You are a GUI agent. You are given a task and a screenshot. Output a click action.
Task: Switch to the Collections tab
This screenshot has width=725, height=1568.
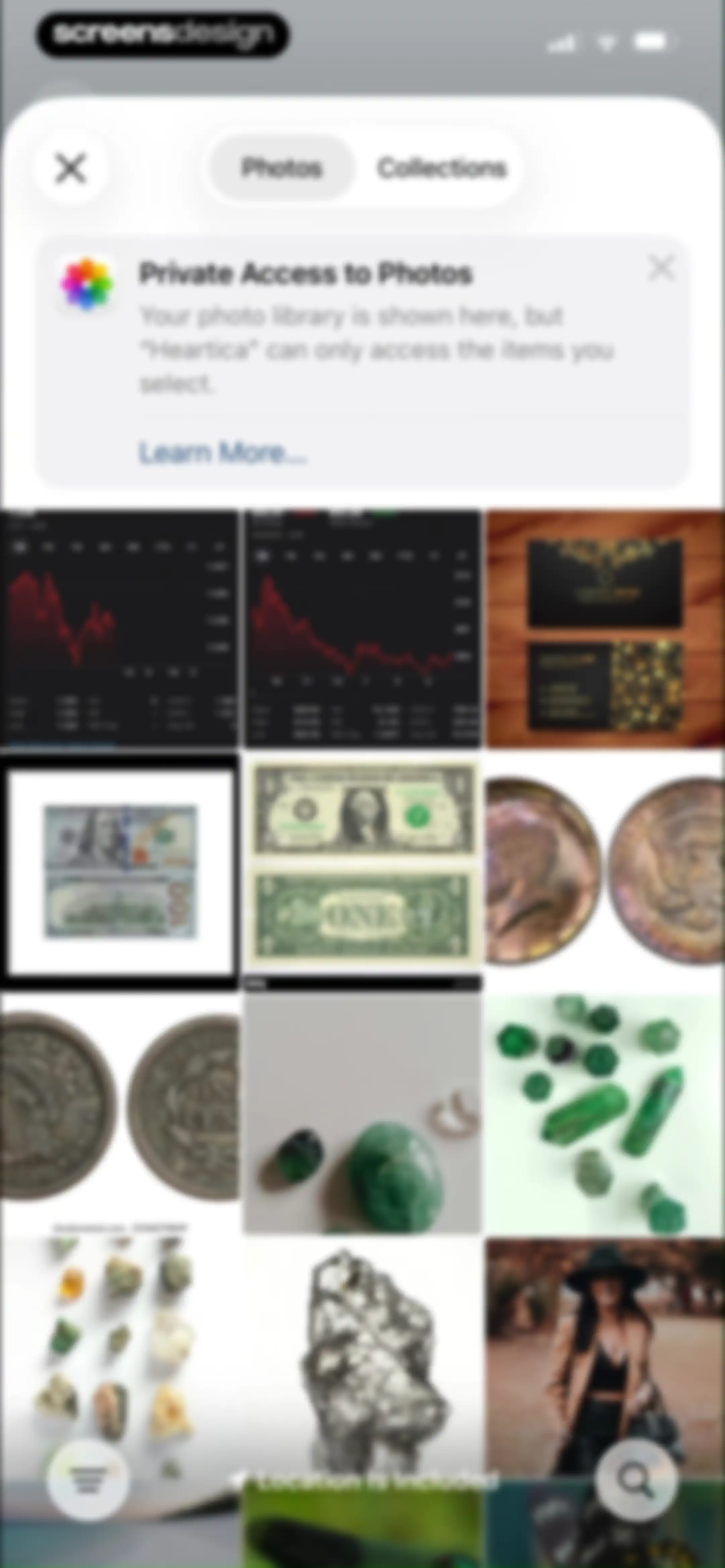[x=441, y=168]
